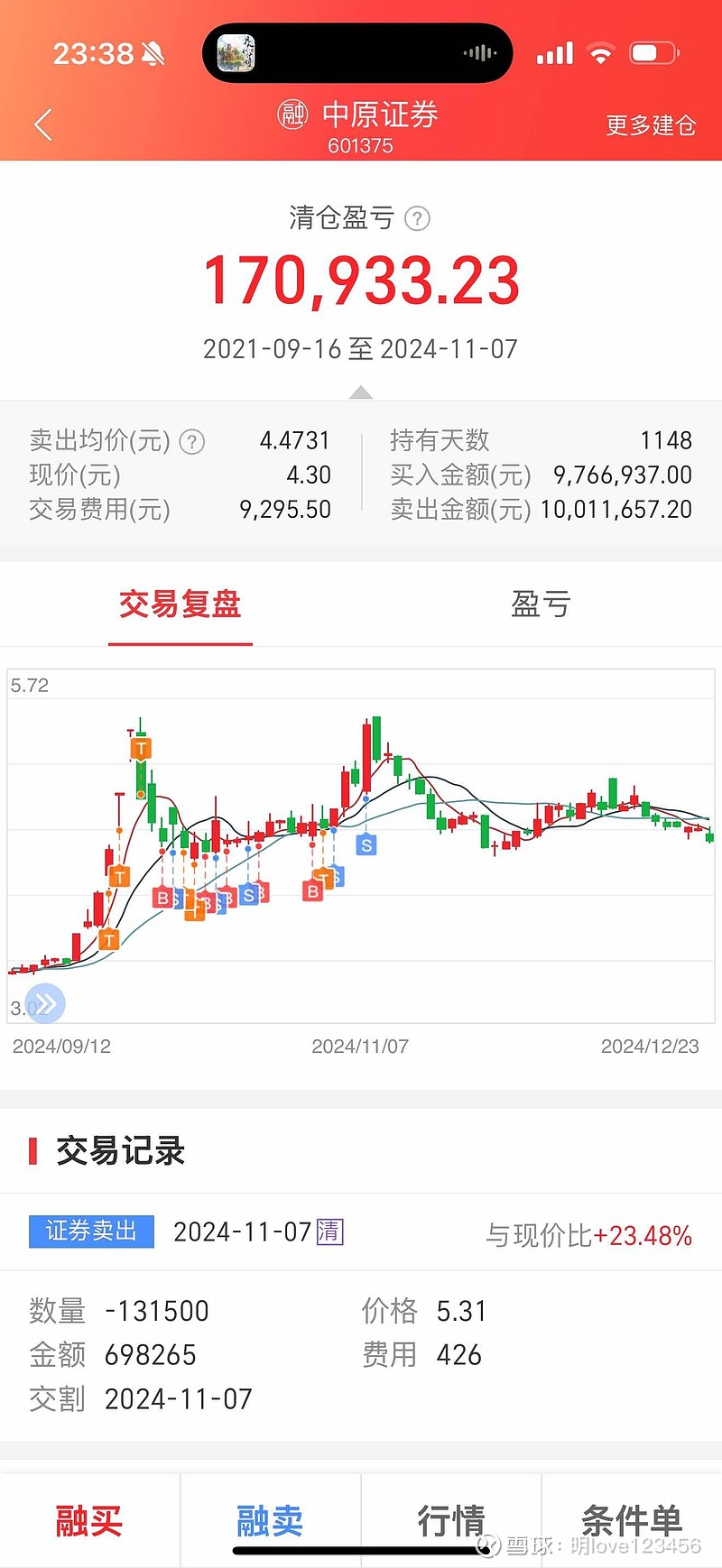Select the S sell marker on the chart
The height and width of the screenshot is (1568, 722).
tap(366, 844)
